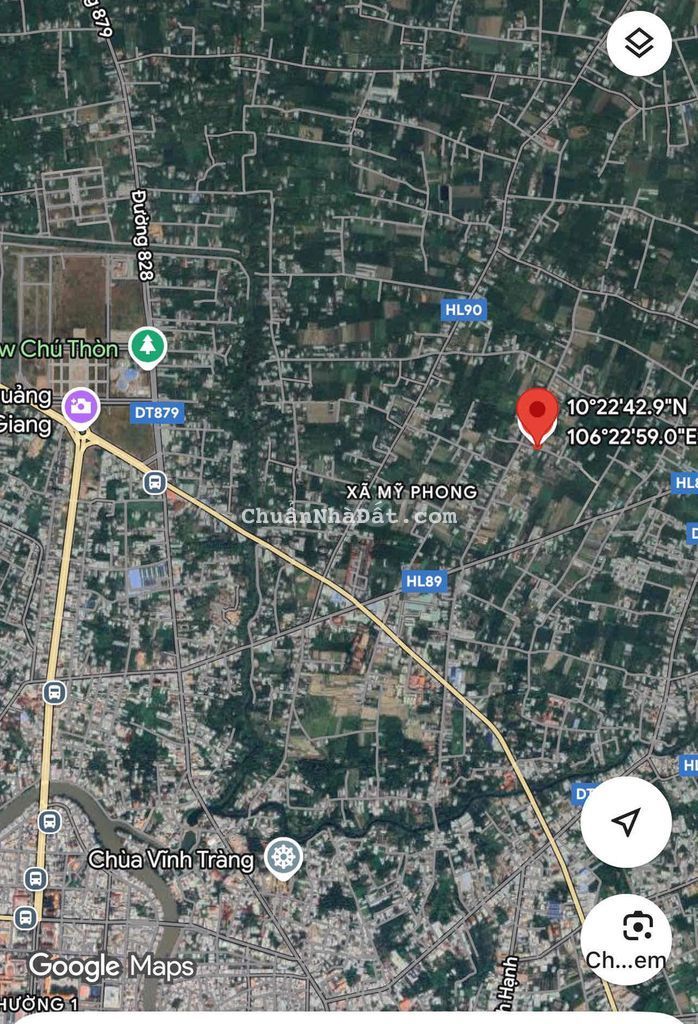Tap the camera lens view button

626,940
